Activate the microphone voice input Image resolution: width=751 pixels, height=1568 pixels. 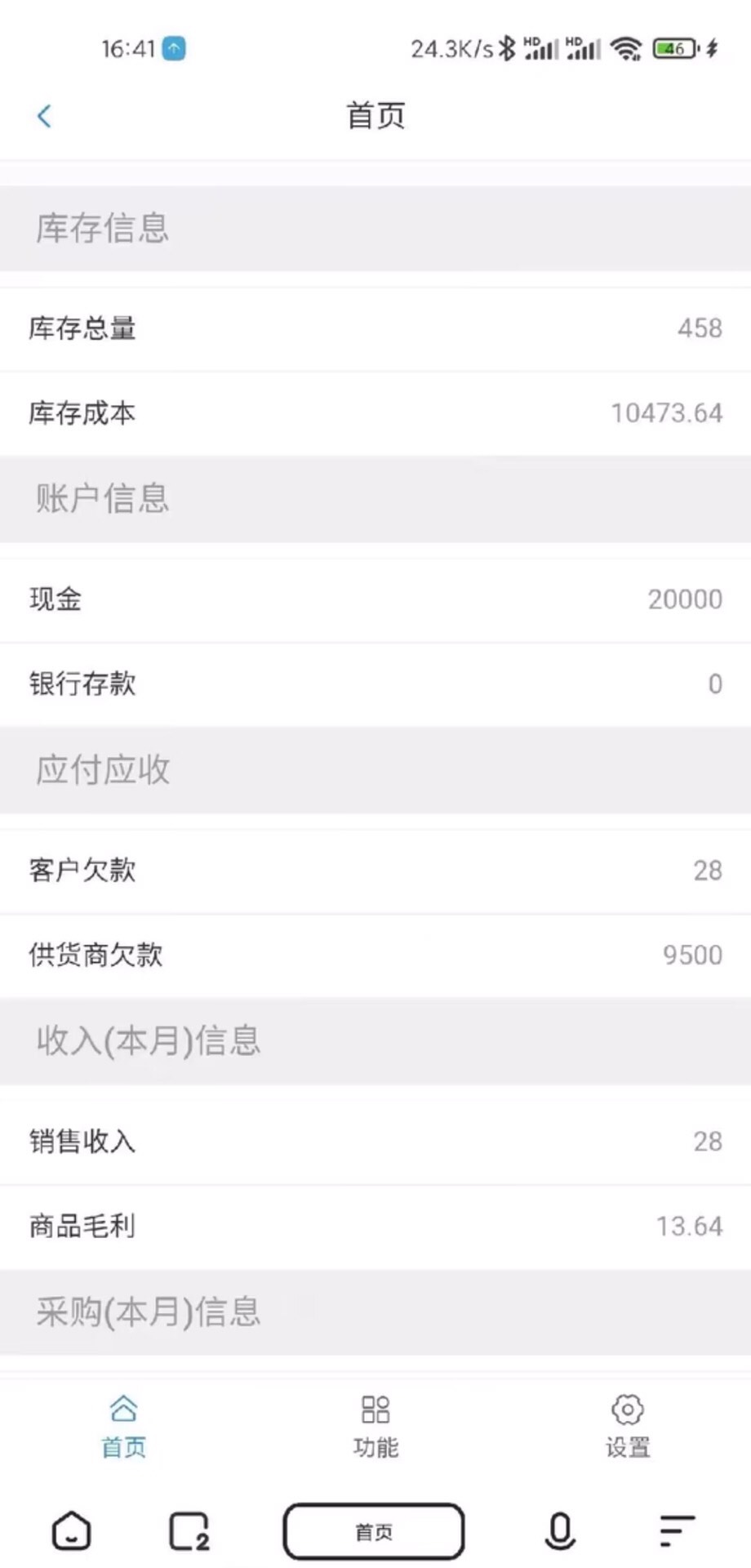click(560, 1530)
